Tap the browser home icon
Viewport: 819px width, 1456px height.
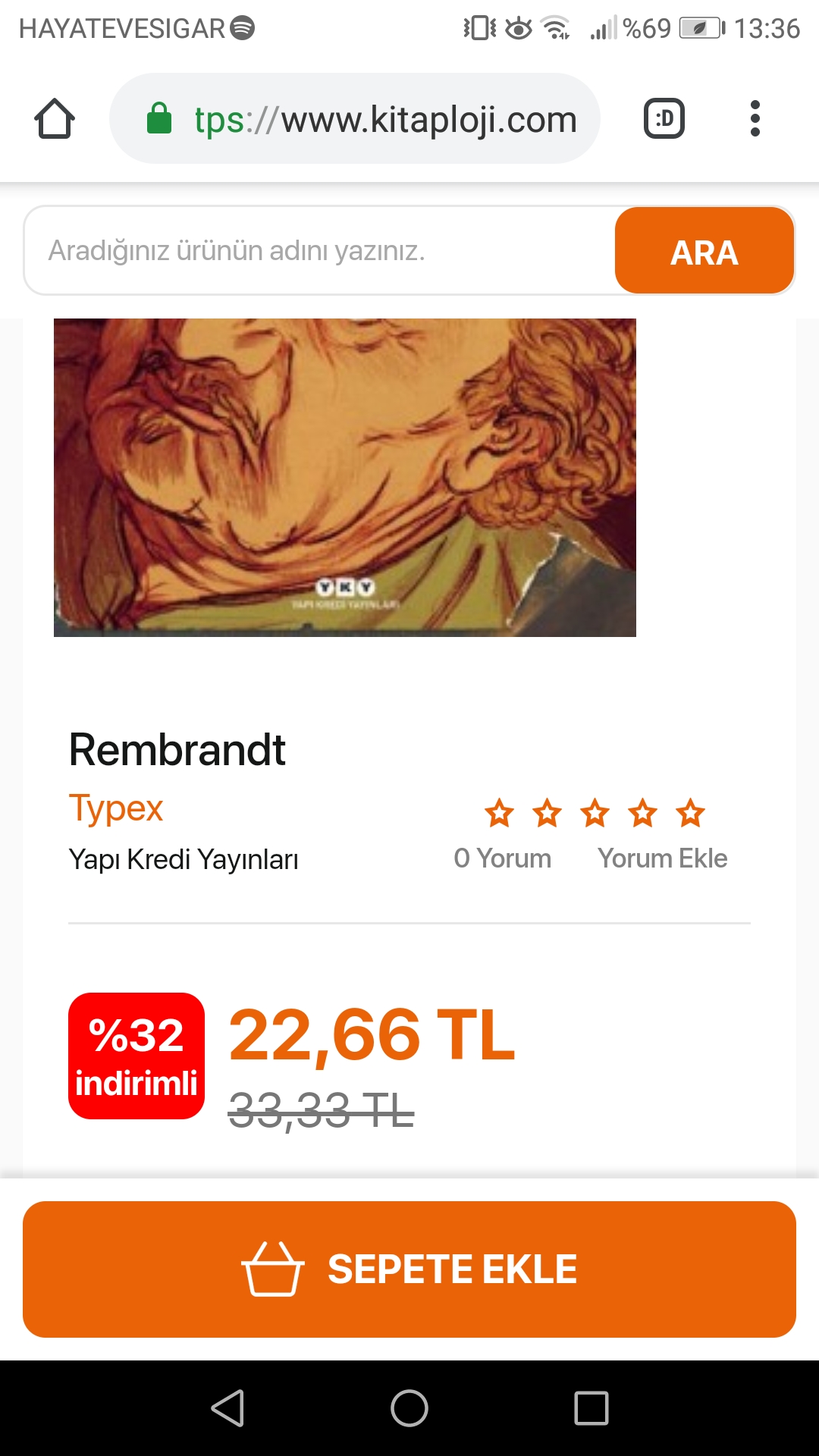pos(55,119)
